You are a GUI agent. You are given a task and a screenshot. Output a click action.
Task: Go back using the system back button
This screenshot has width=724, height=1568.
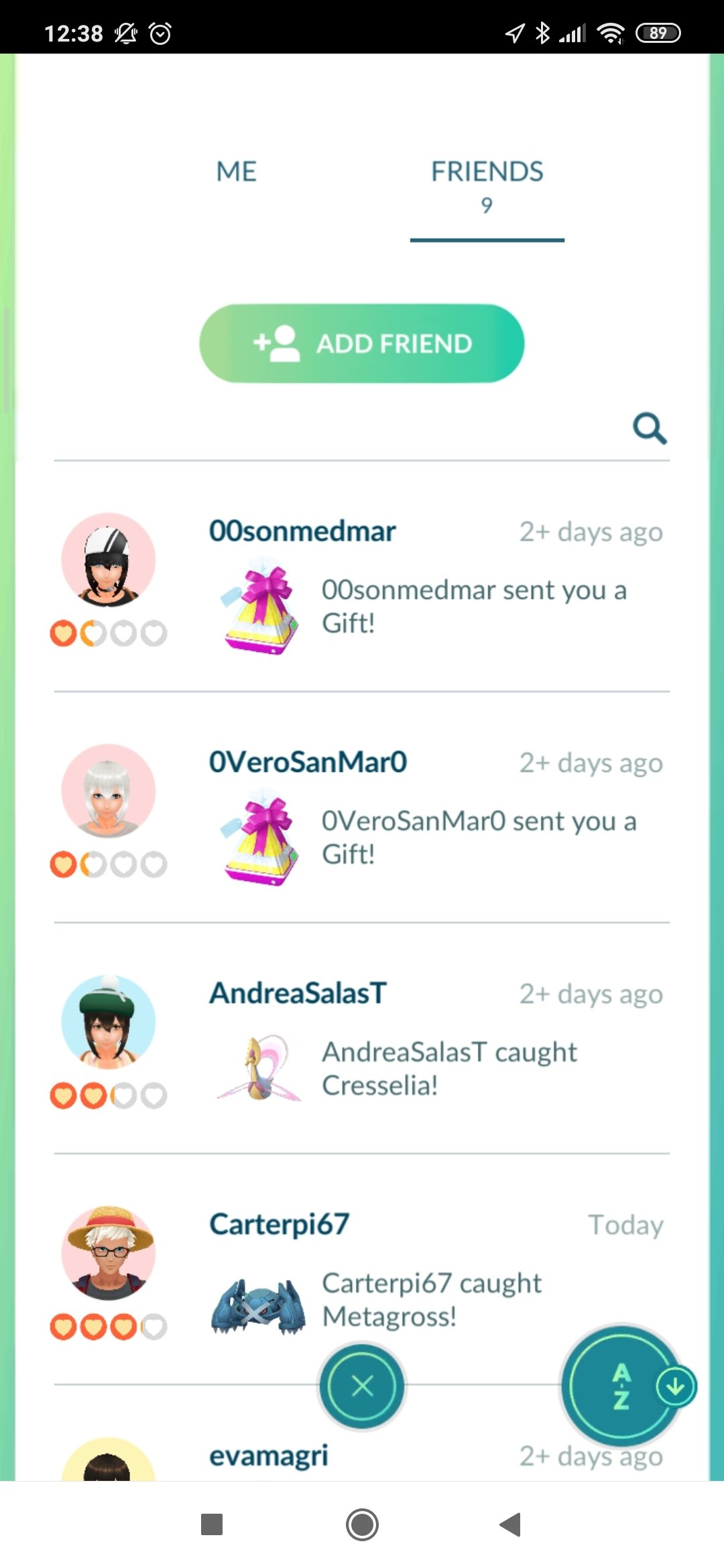tap(511, 1524)
